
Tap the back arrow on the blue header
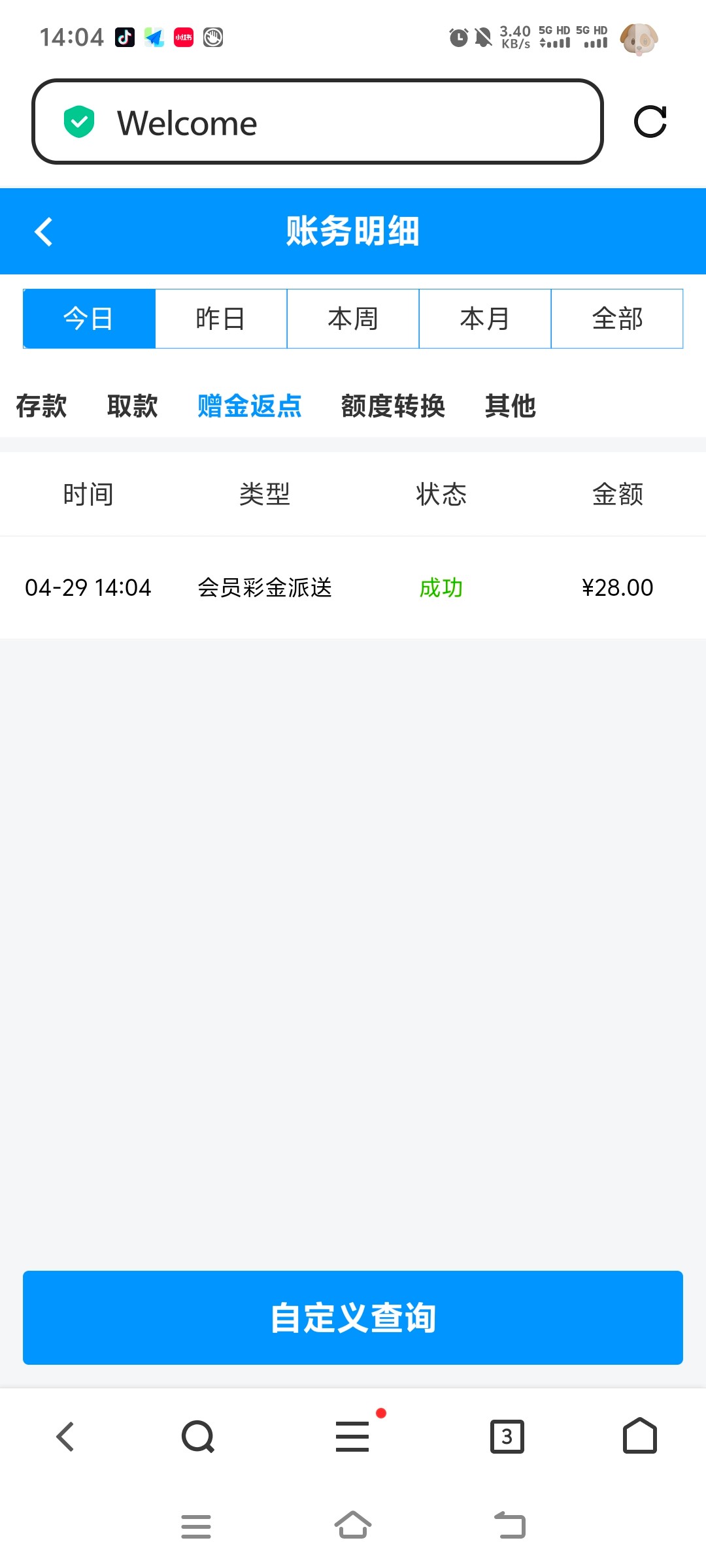pyautogui.click(x=43, y=231)
